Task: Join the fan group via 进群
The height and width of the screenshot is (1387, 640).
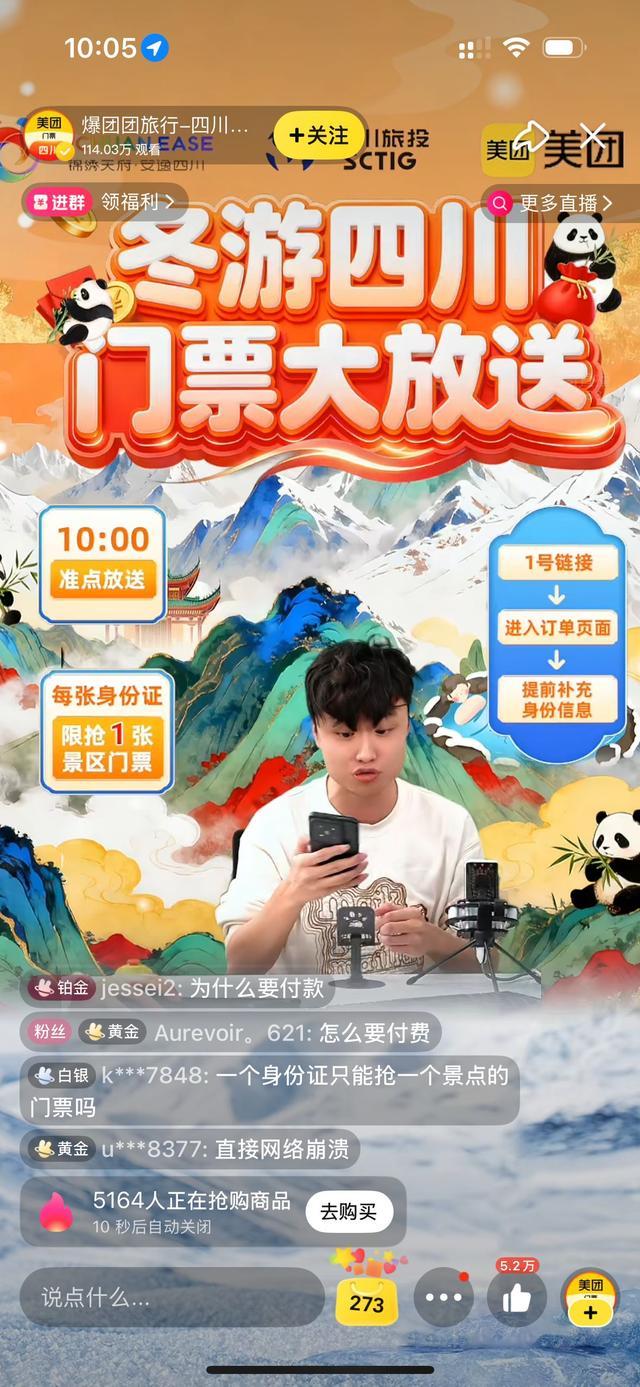Action: pyautogui.click(x=58, y=202)
